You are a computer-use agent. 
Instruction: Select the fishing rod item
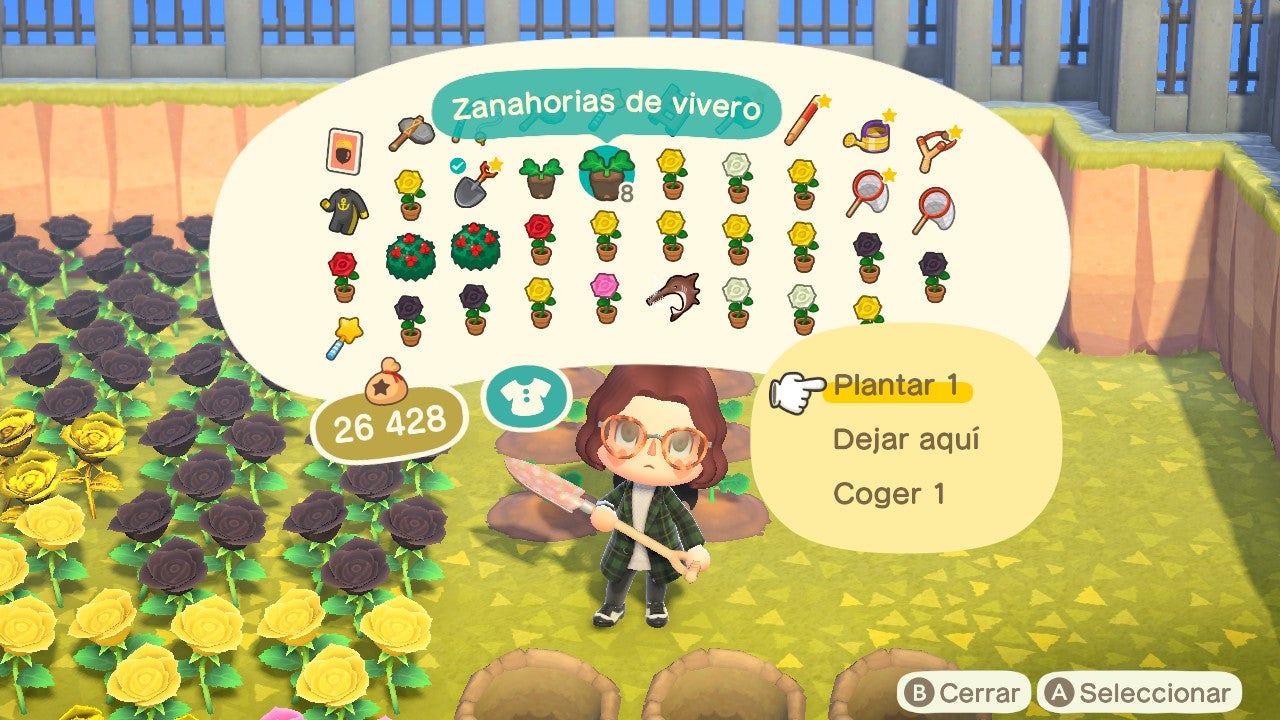tap(804, 120)
